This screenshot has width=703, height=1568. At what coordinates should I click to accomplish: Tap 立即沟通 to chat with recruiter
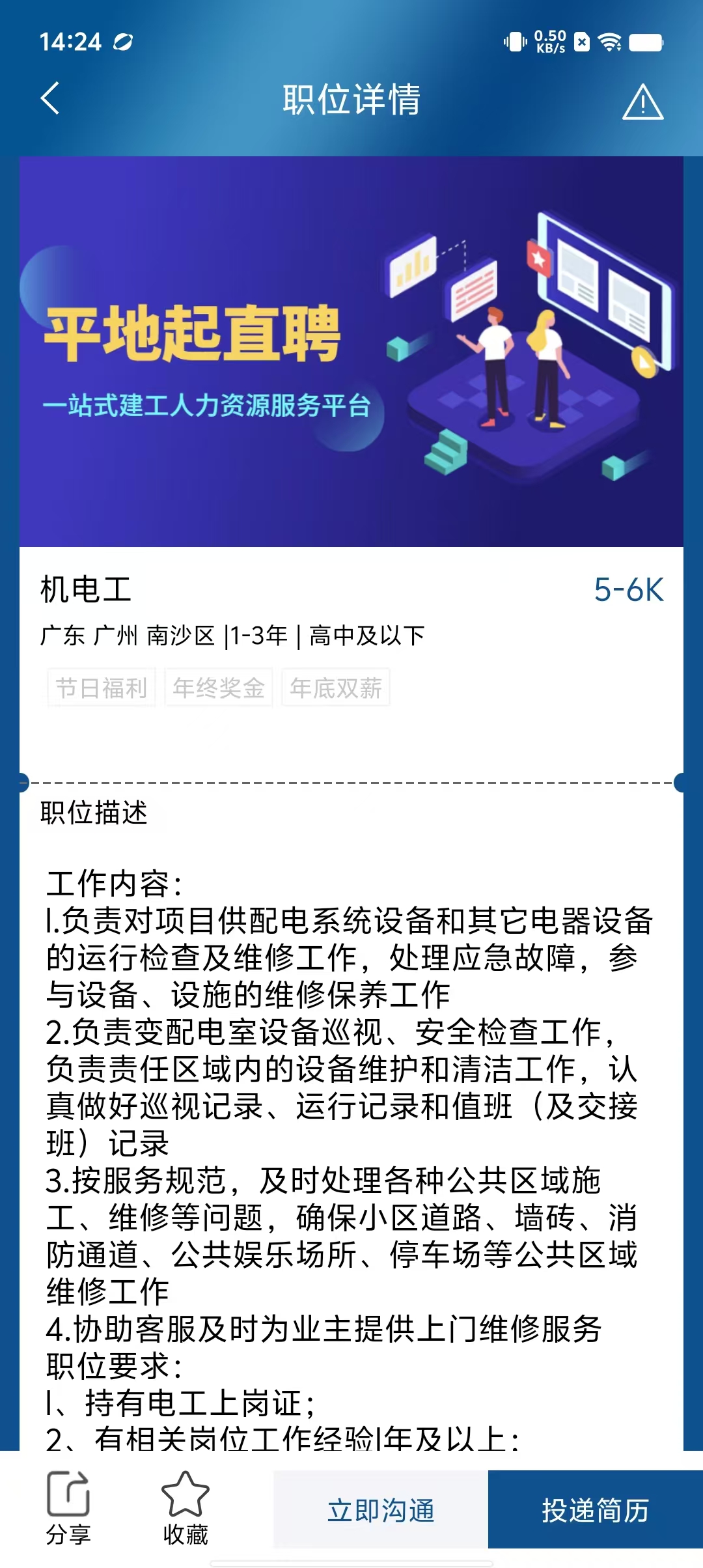point(381,1510)
